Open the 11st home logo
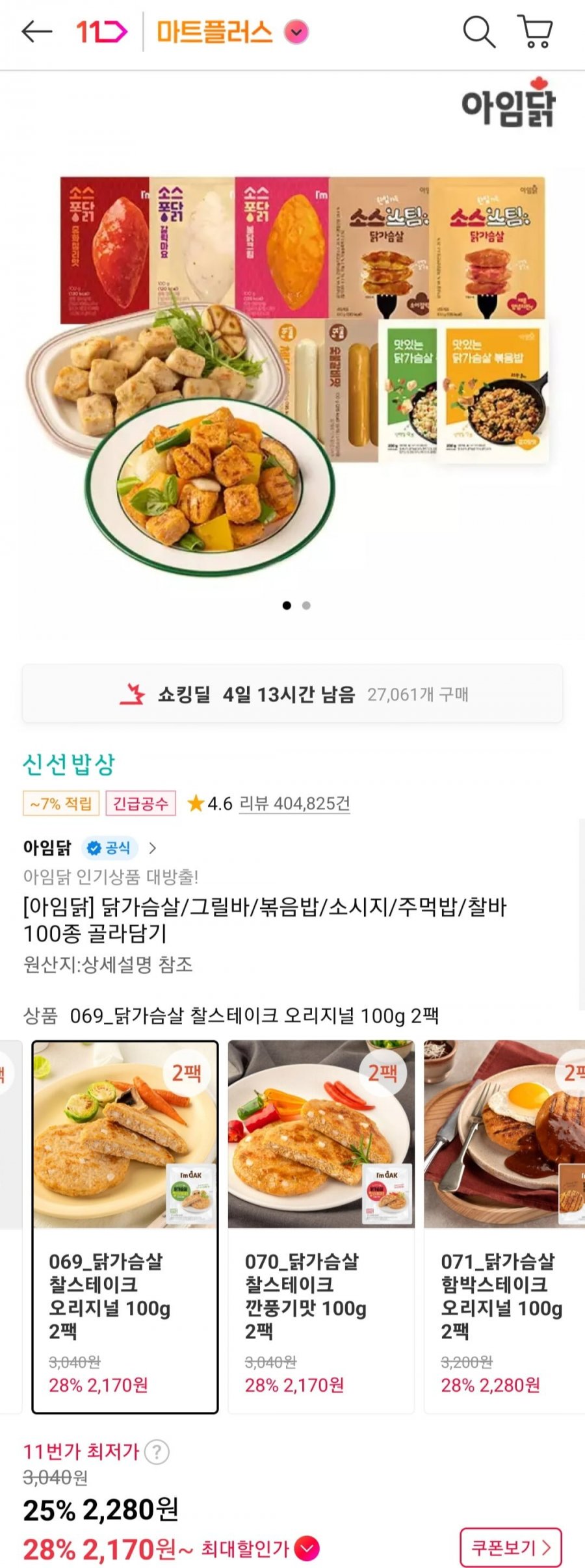585x1568 pixels. (x=101, y=31)
